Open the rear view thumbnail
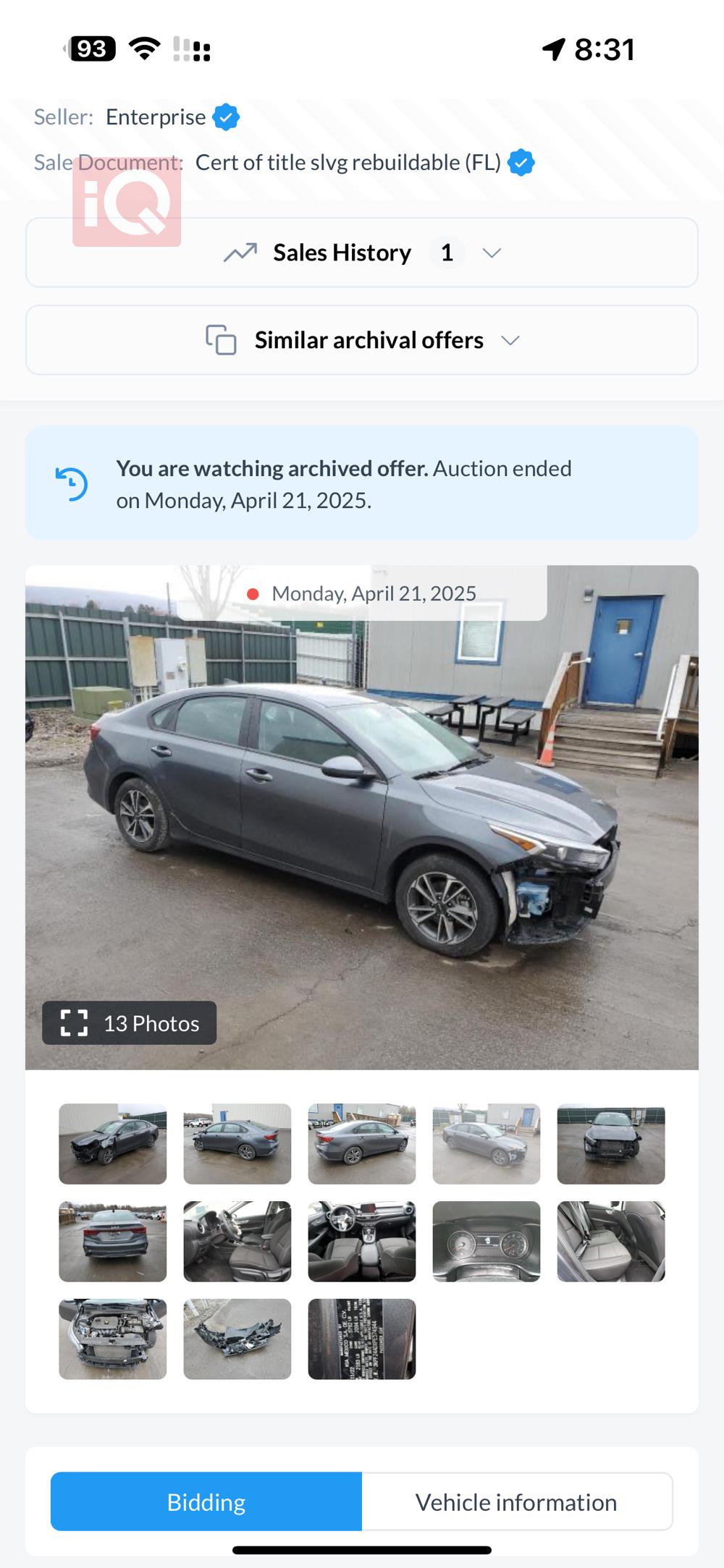This screenshot has width=724, height=1568. click(x=112, y=1242)
